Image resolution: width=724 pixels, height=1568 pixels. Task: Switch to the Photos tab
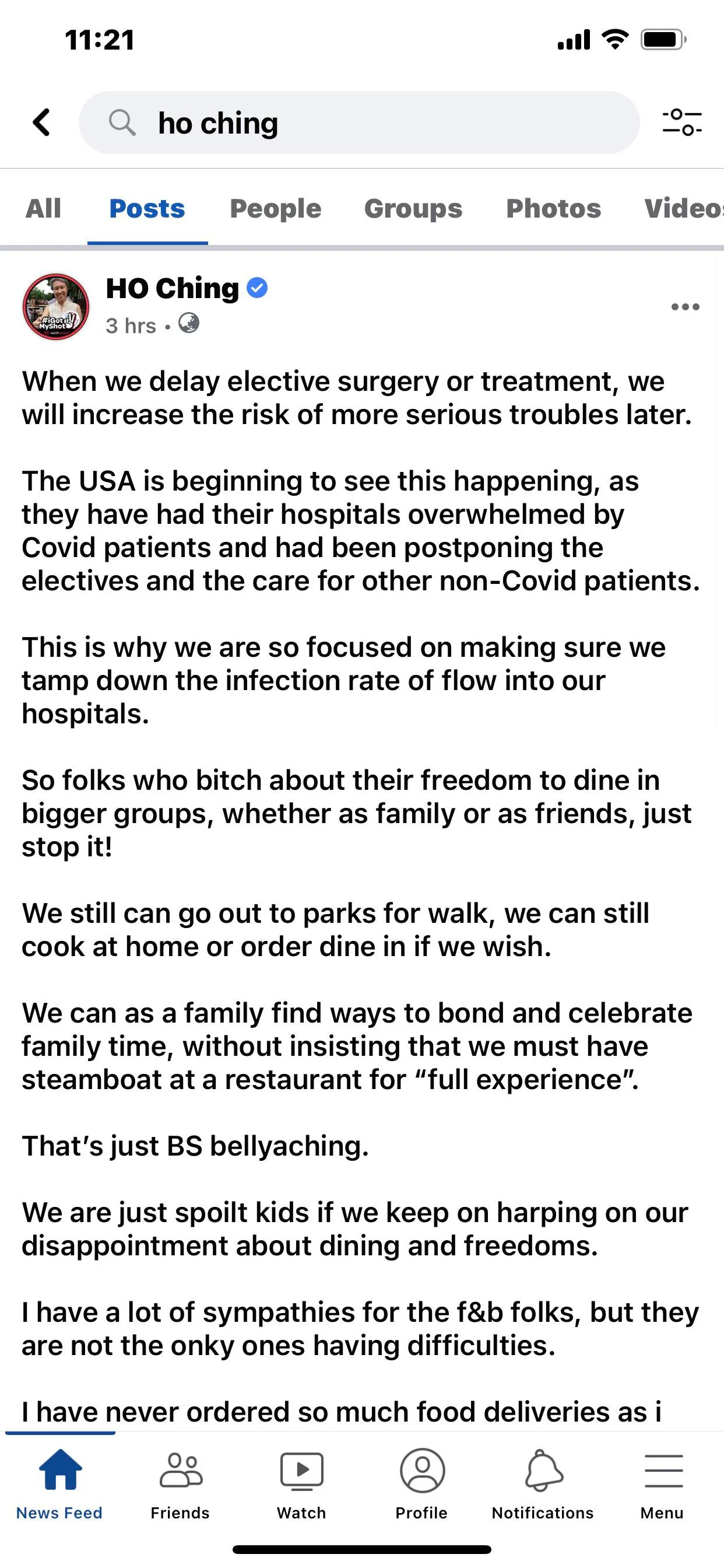point(553,209)
